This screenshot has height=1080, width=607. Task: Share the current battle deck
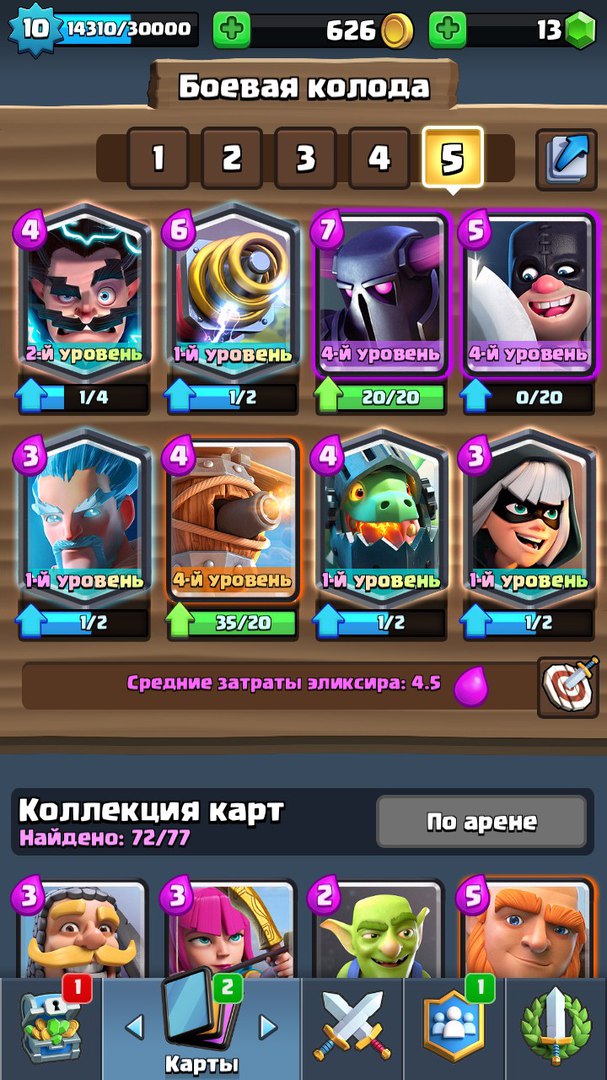(566, 159)
